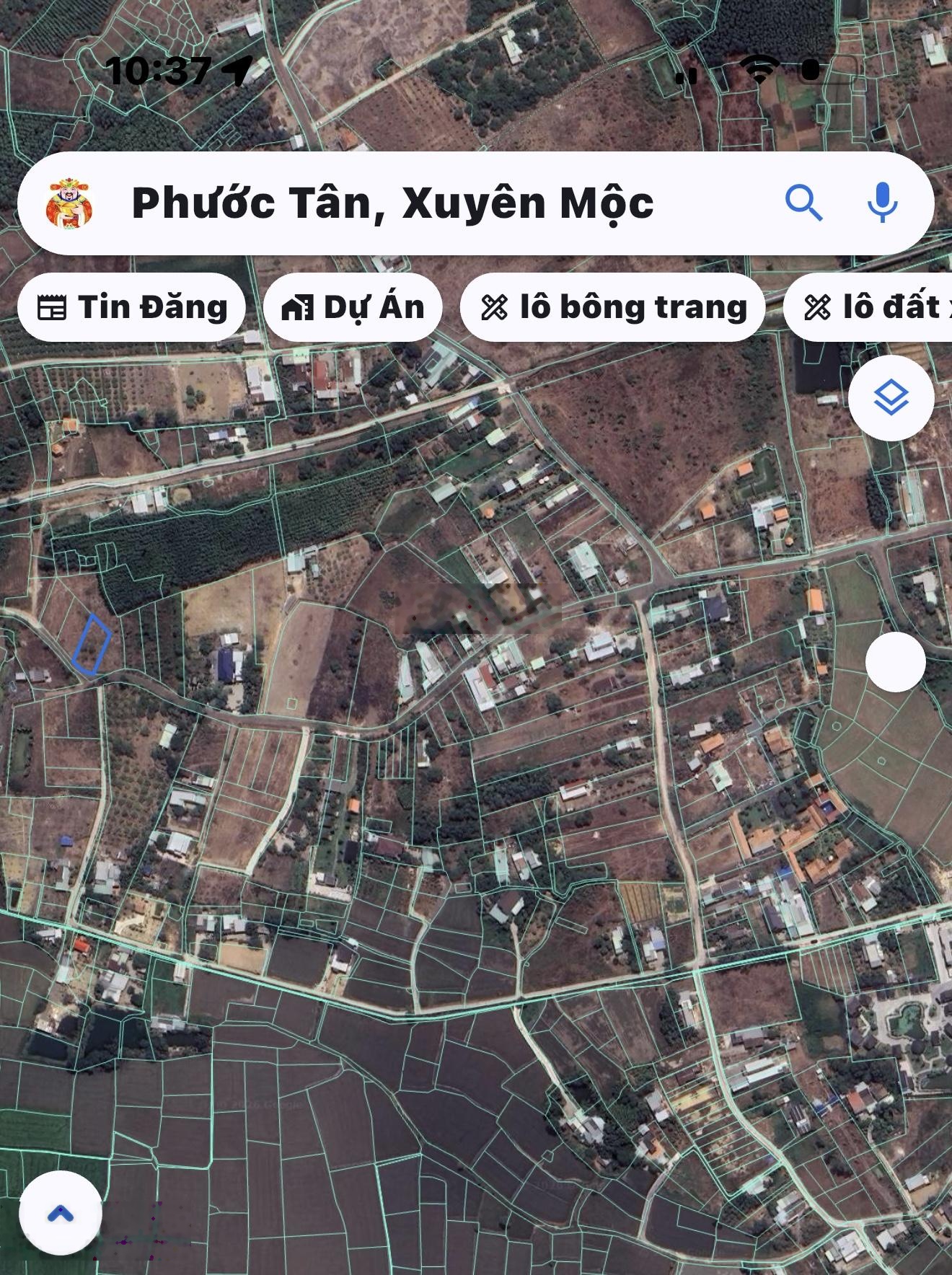Select the Dự Án projects chip

(353, 307)
